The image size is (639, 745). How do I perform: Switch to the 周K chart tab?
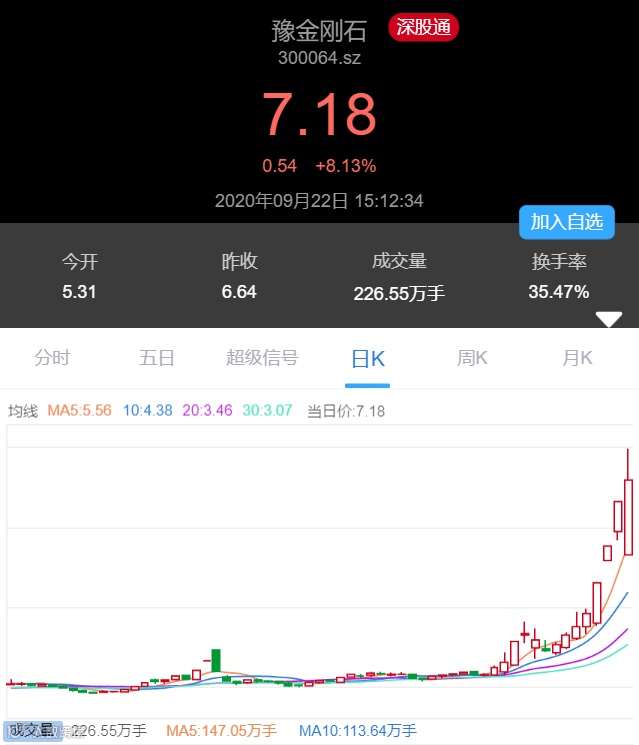(472, 358)
